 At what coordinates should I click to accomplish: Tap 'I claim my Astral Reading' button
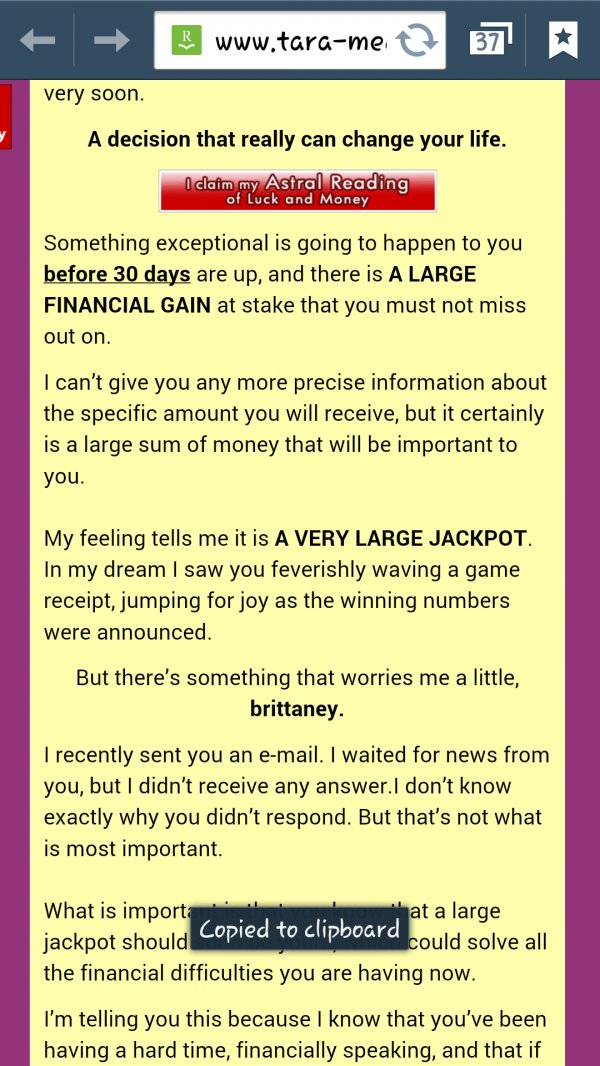[x=297, y=190]
